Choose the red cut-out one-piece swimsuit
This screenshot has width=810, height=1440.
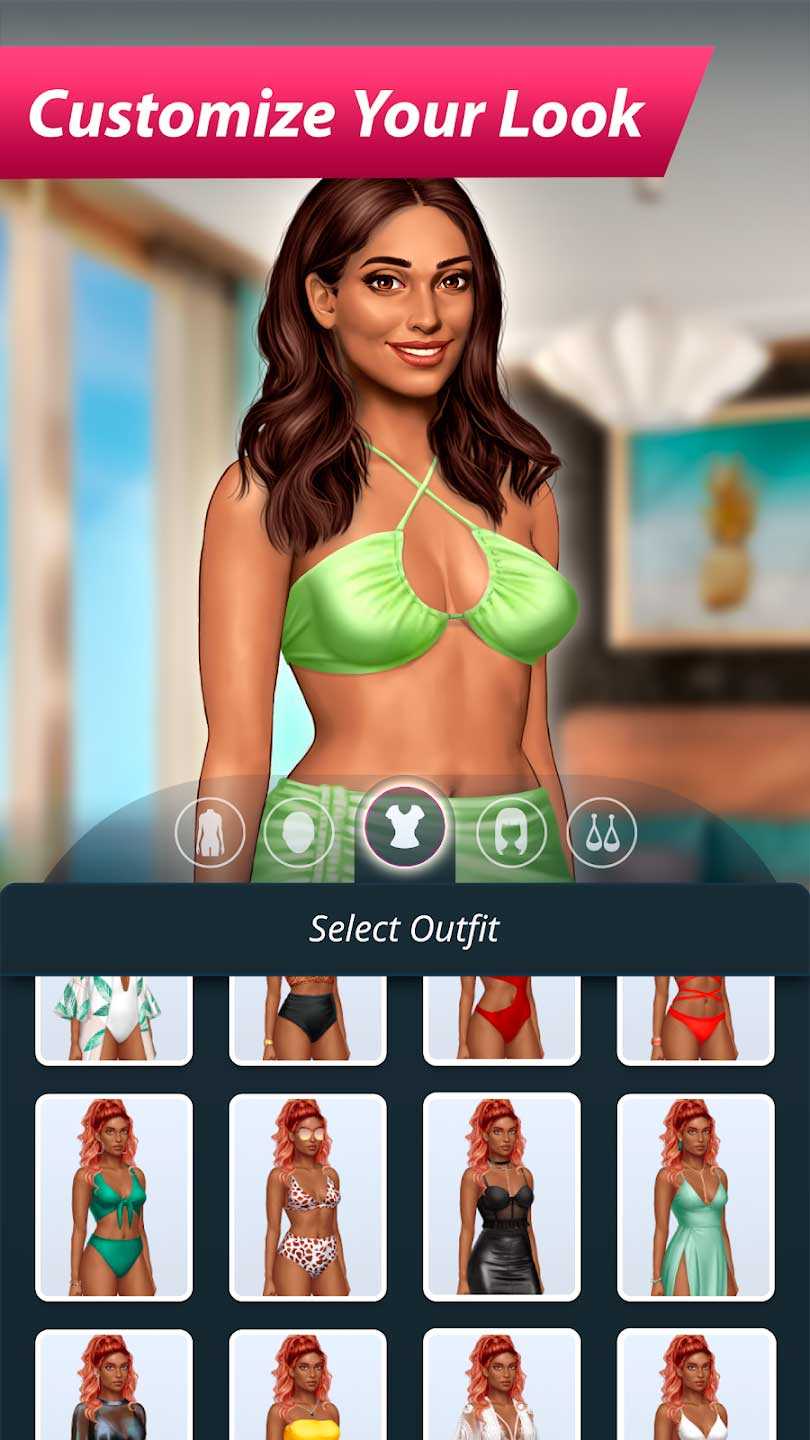(502, 1018)
